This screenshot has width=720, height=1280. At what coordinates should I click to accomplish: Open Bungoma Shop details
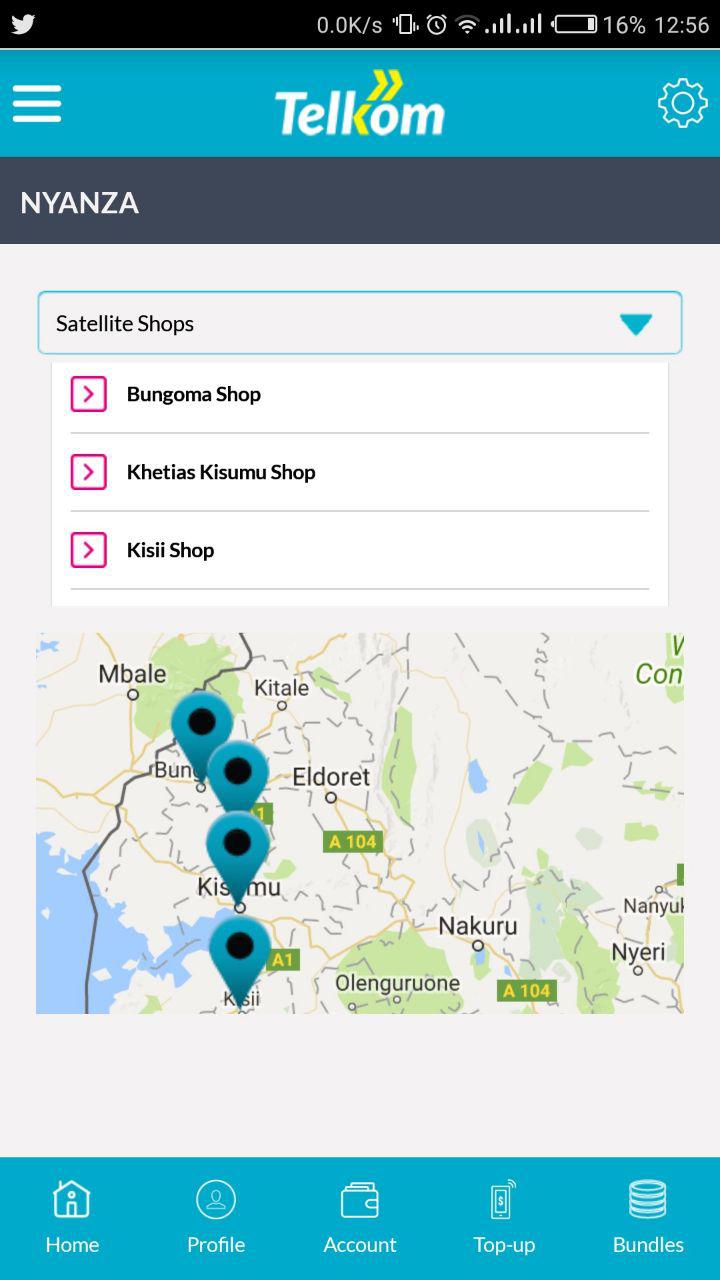(x=360, y=394)
